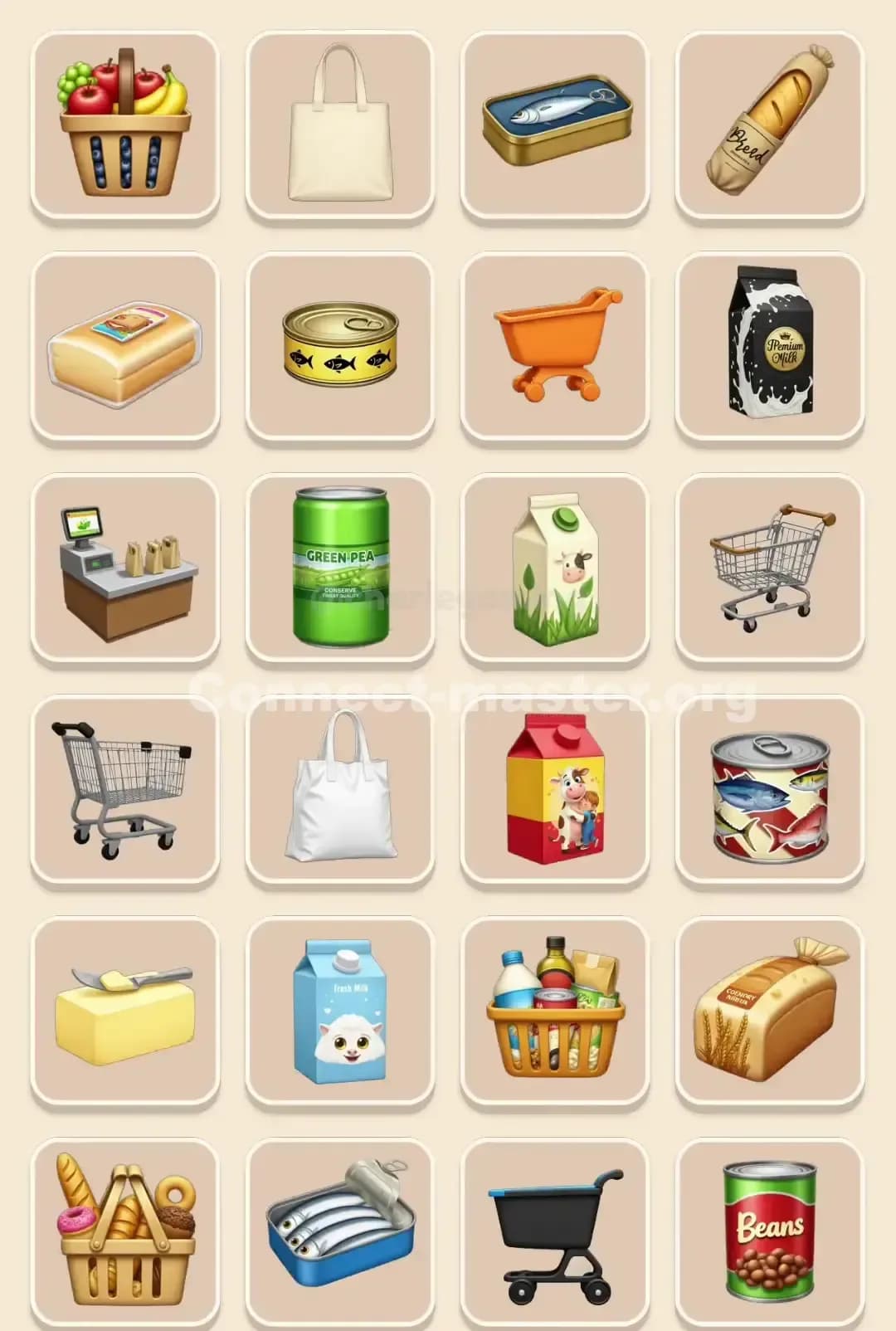Viewport: 896px width, 1331px height.
Task: Choose the black Premium Milk carton
Action: pos(770,344)
